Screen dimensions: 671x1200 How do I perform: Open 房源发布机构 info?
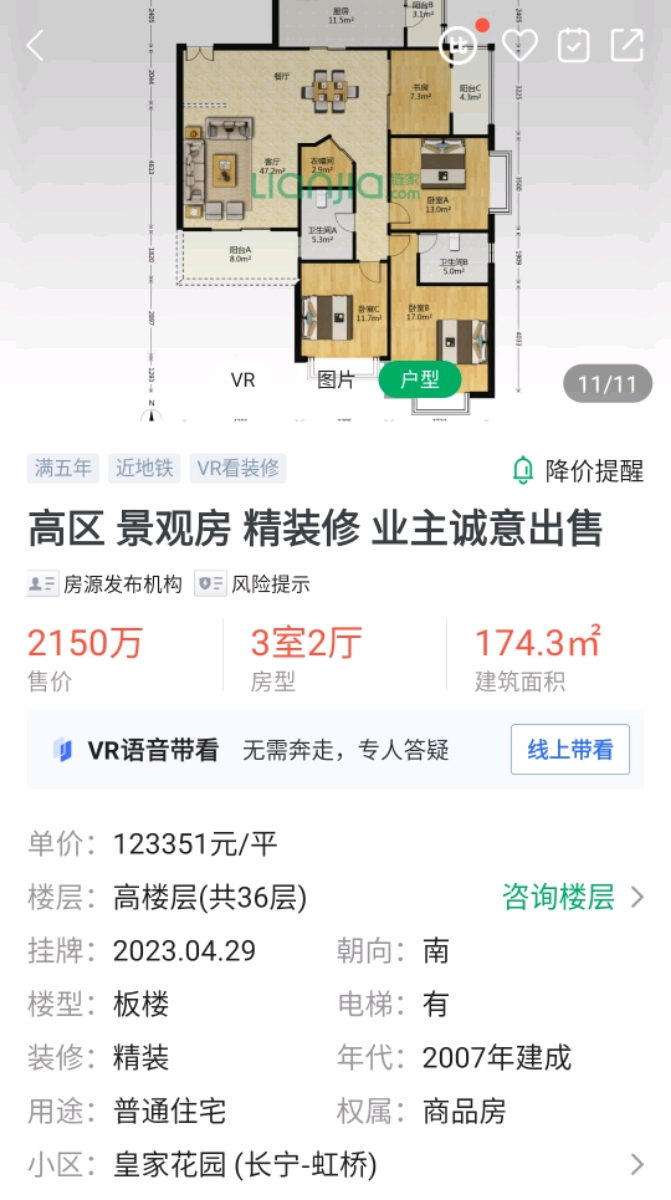(106, 585)
